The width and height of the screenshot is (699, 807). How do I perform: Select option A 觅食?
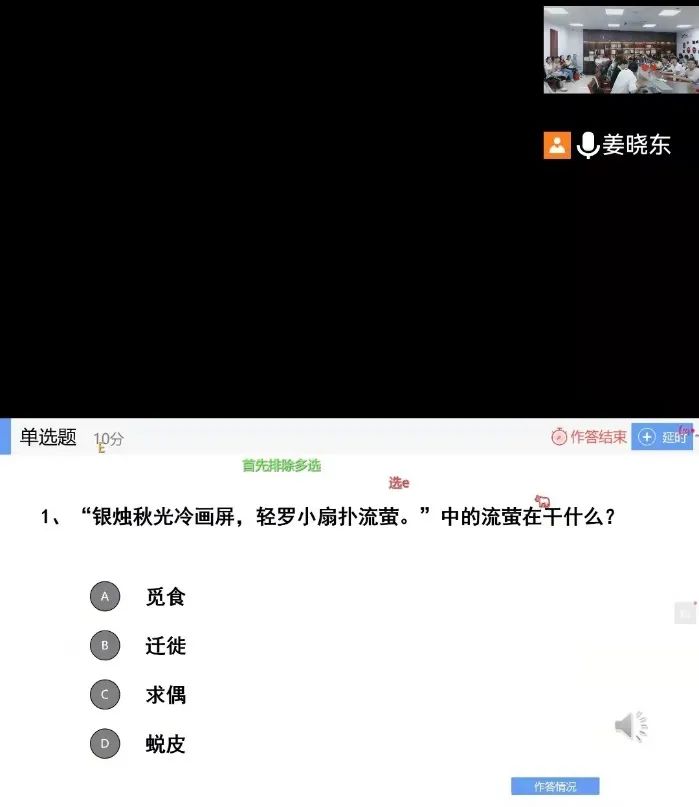click(105, 597)
